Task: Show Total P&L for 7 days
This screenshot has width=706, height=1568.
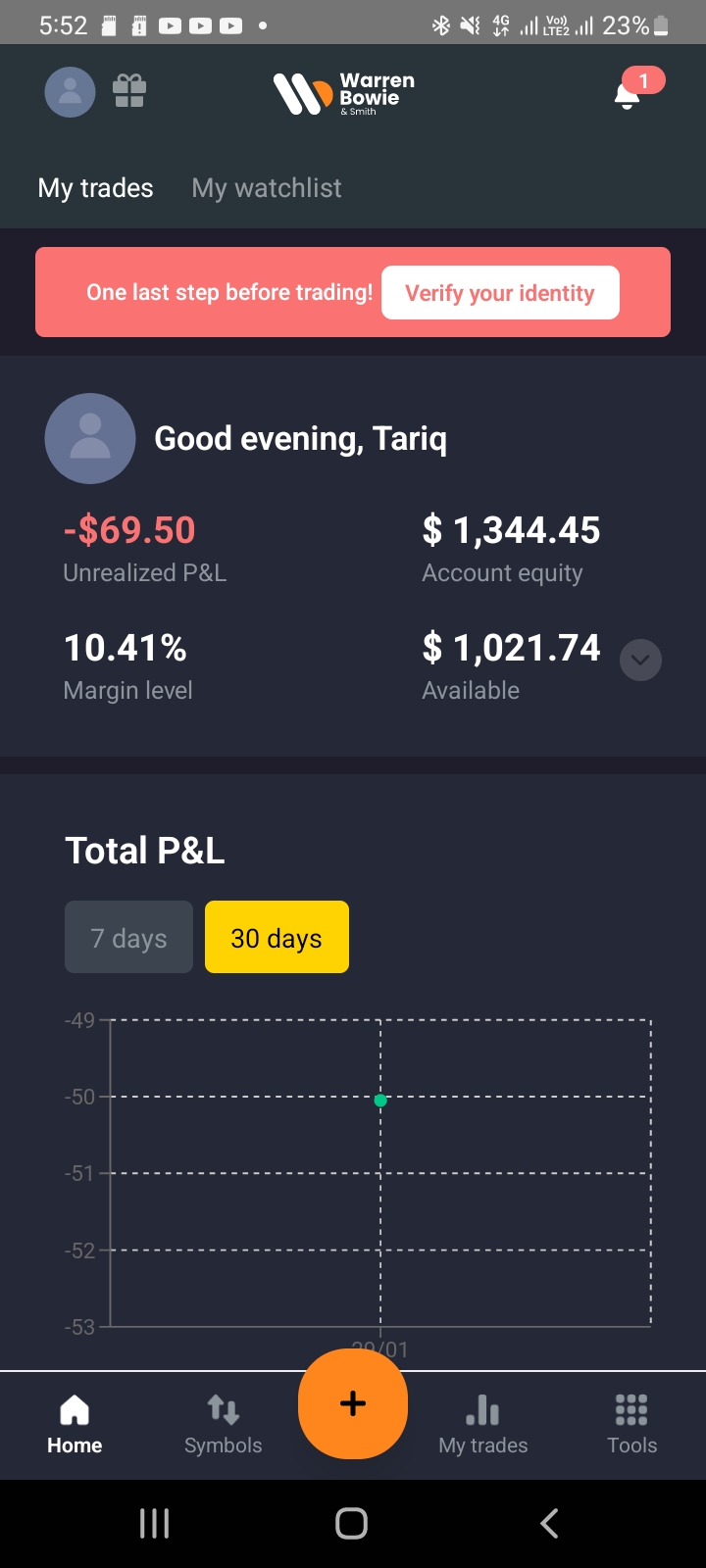Action: tap(128, 938)
